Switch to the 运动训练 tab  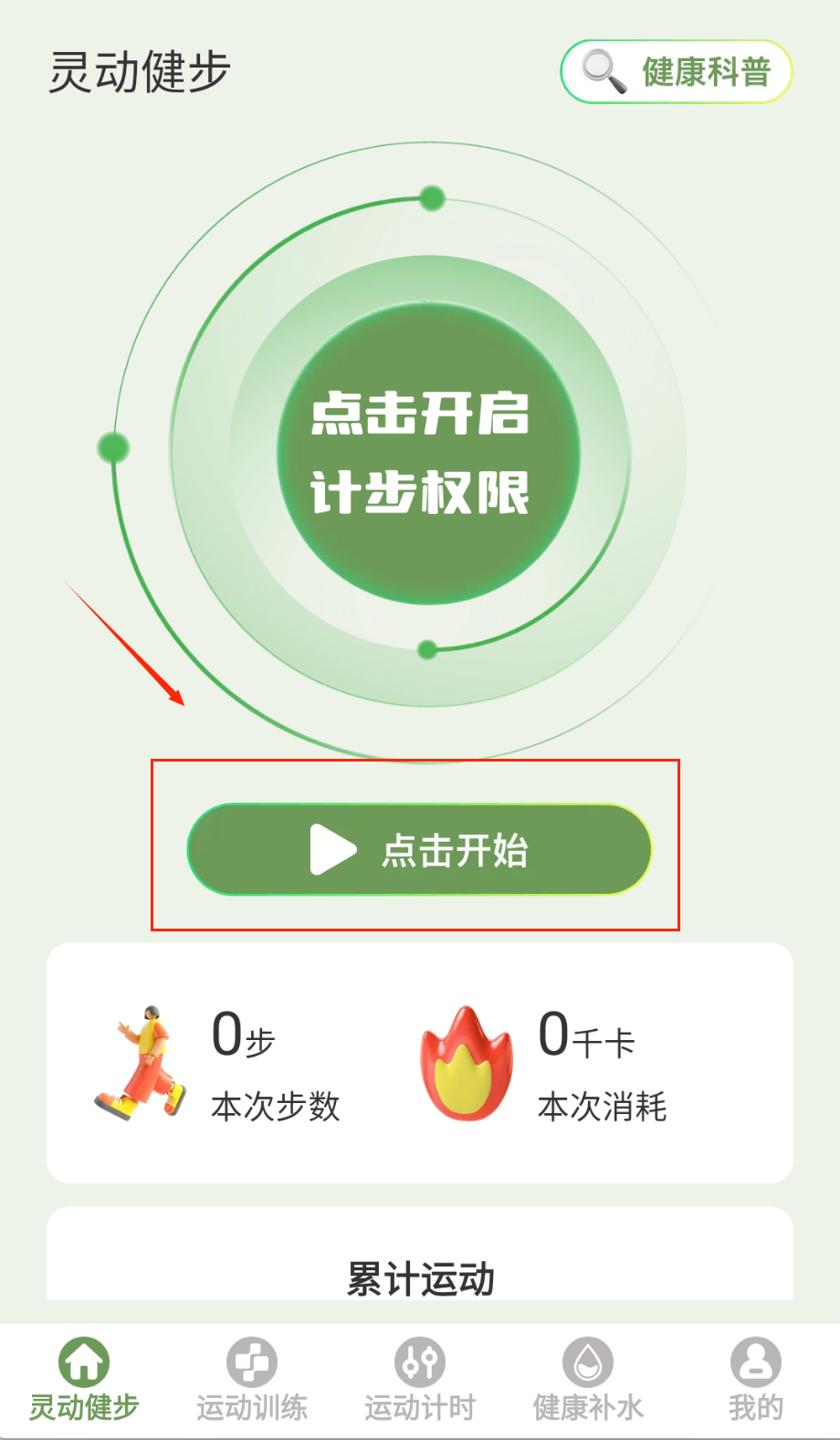[252, 1379]
